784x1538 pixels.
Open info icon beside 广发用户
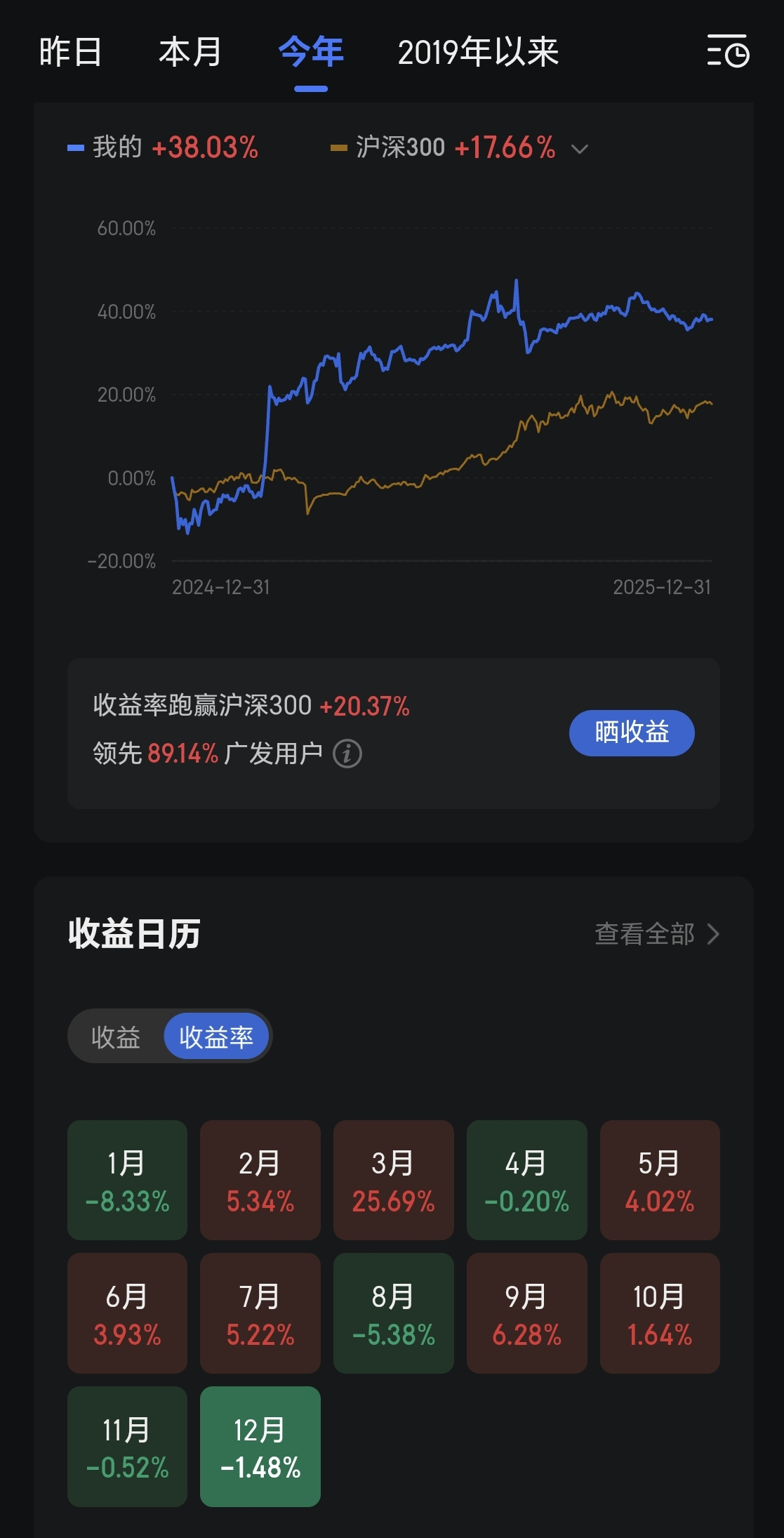tap(347, 754)
